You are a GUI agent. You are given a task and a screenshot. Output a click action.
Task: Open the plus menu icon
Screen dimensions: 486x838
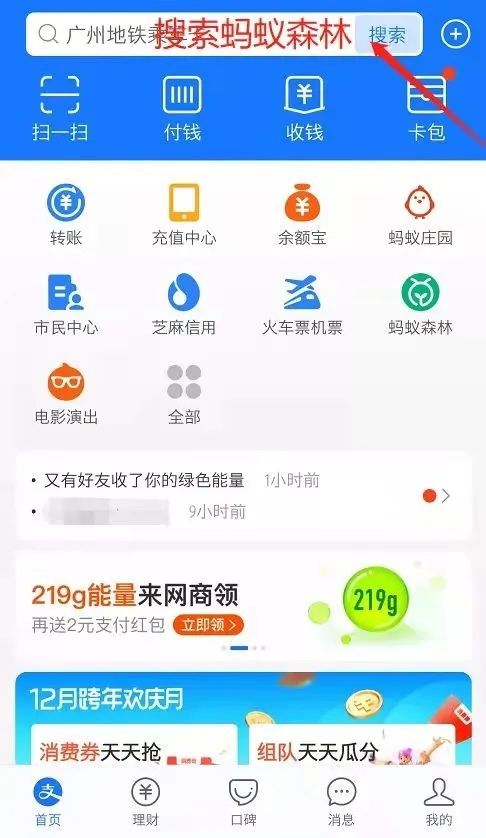[x=456, y=35]
